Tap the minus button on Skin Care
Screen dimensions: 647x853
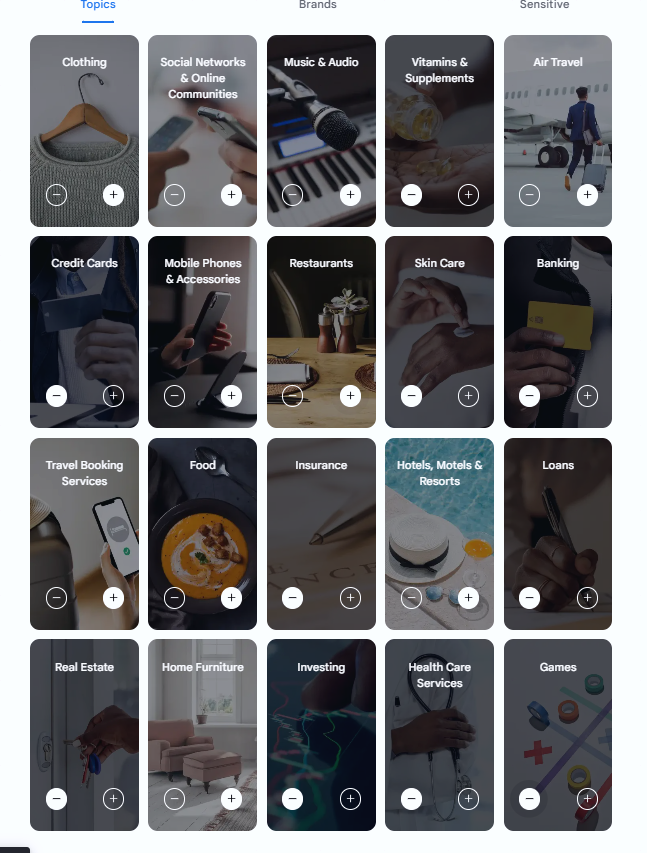411,396
